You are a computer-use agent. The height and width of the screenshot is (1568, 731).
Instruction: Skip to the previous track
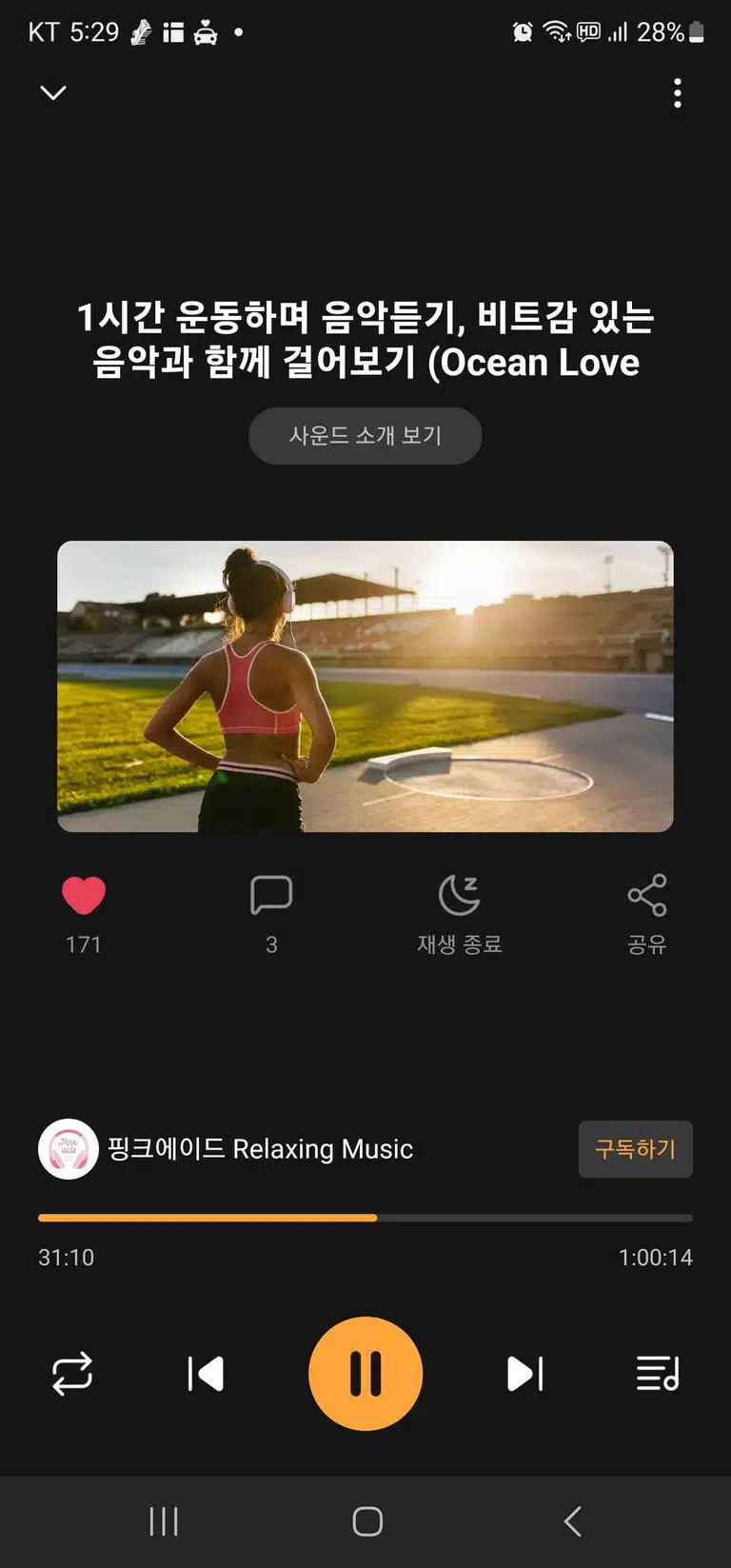click(206, 1374)
